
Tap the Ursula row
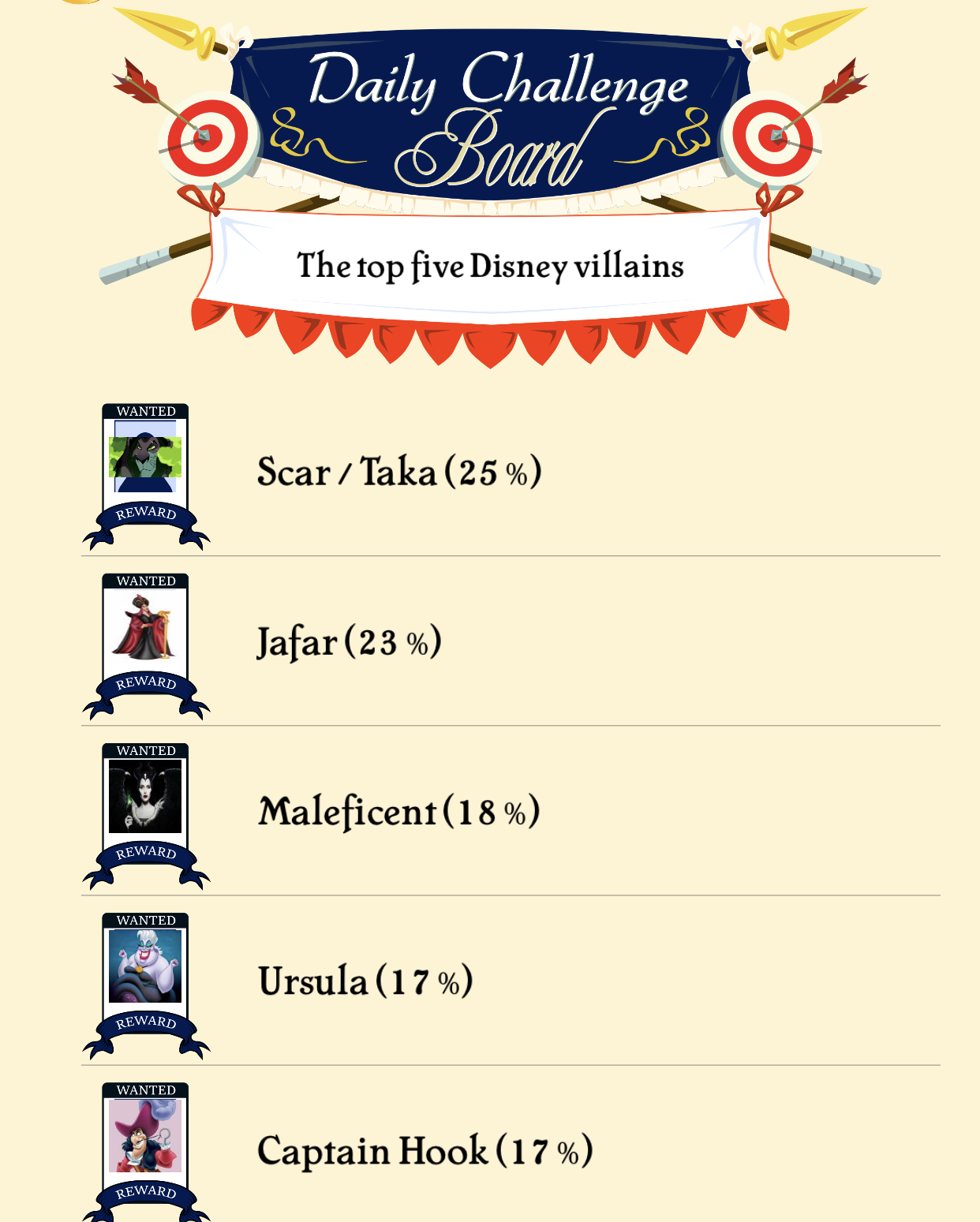365,981
